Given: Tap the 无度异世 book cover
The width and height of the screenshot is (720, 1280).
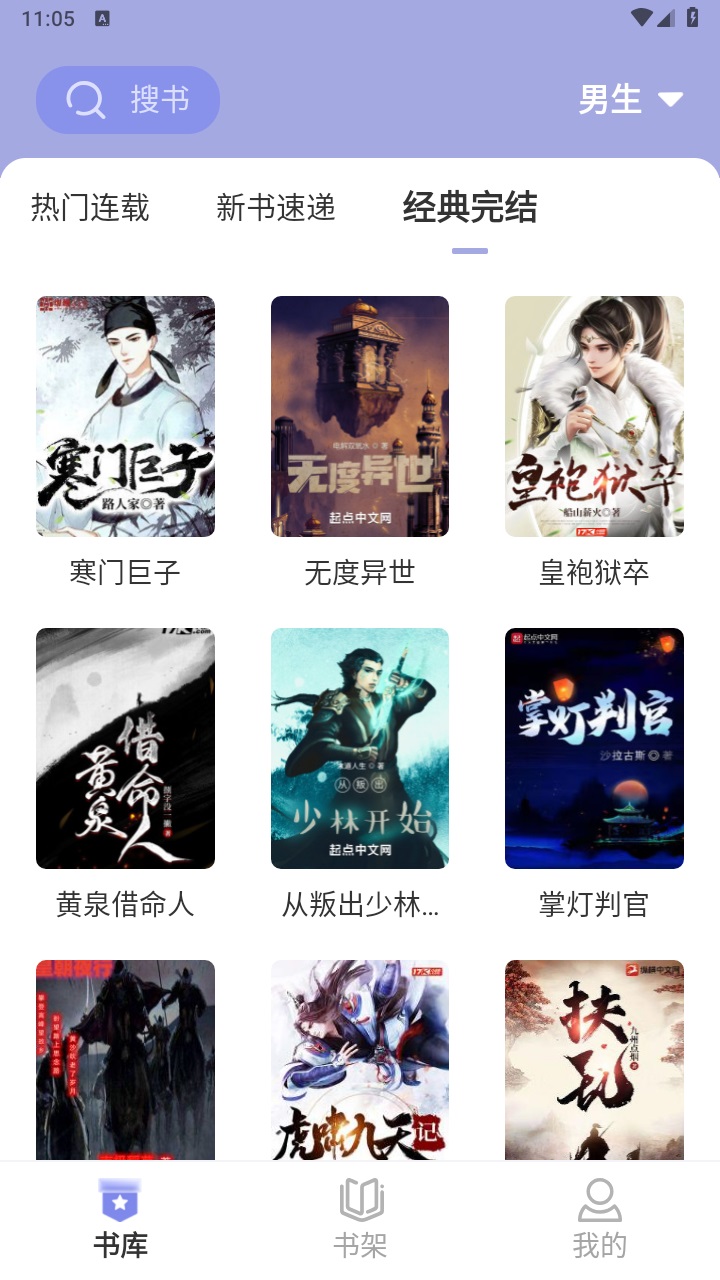Looking at the screenshot, I should 360,416.
